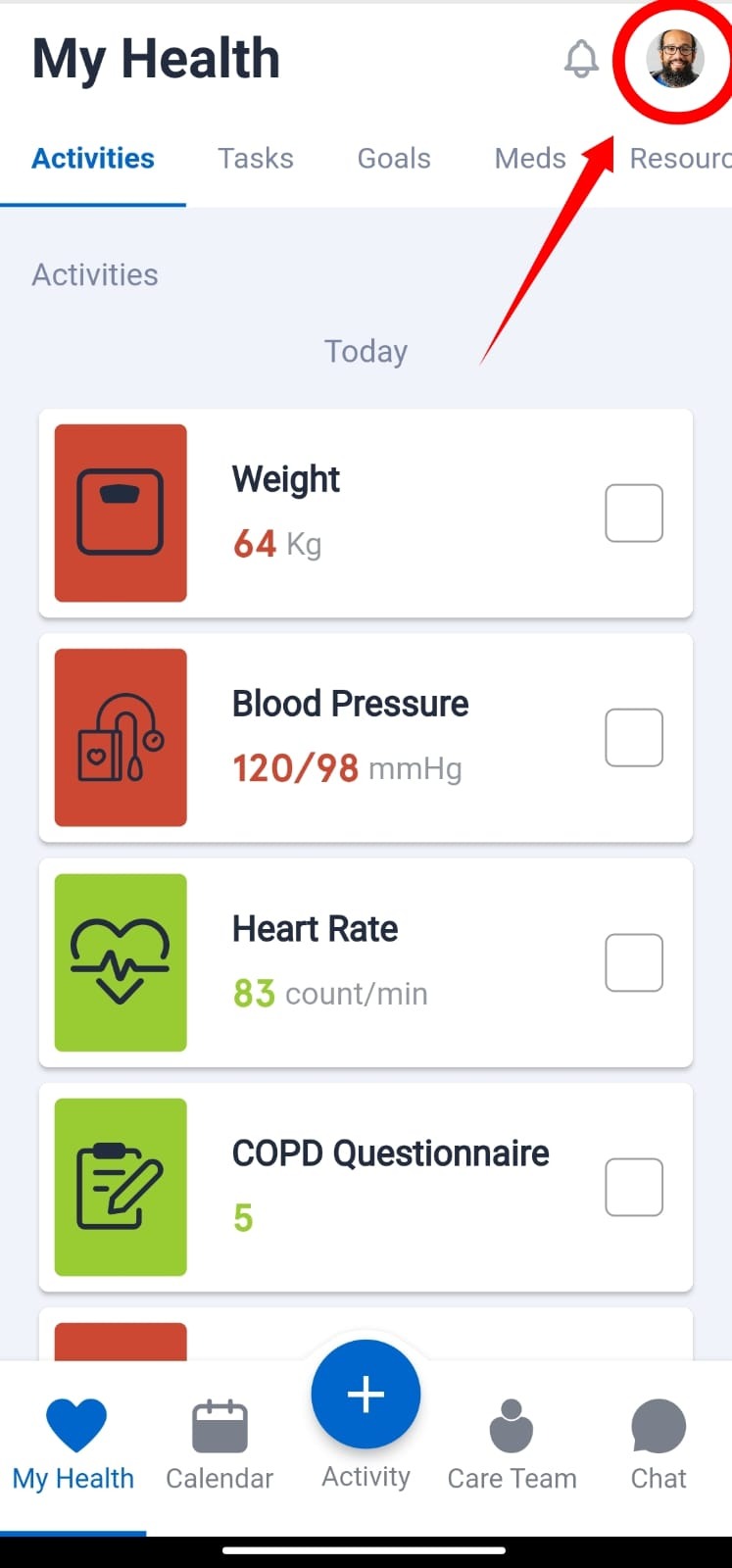The height and width of the screenshot is (1568, 732).
Task: Switch to the Goals tab
Action: [394, 158]
